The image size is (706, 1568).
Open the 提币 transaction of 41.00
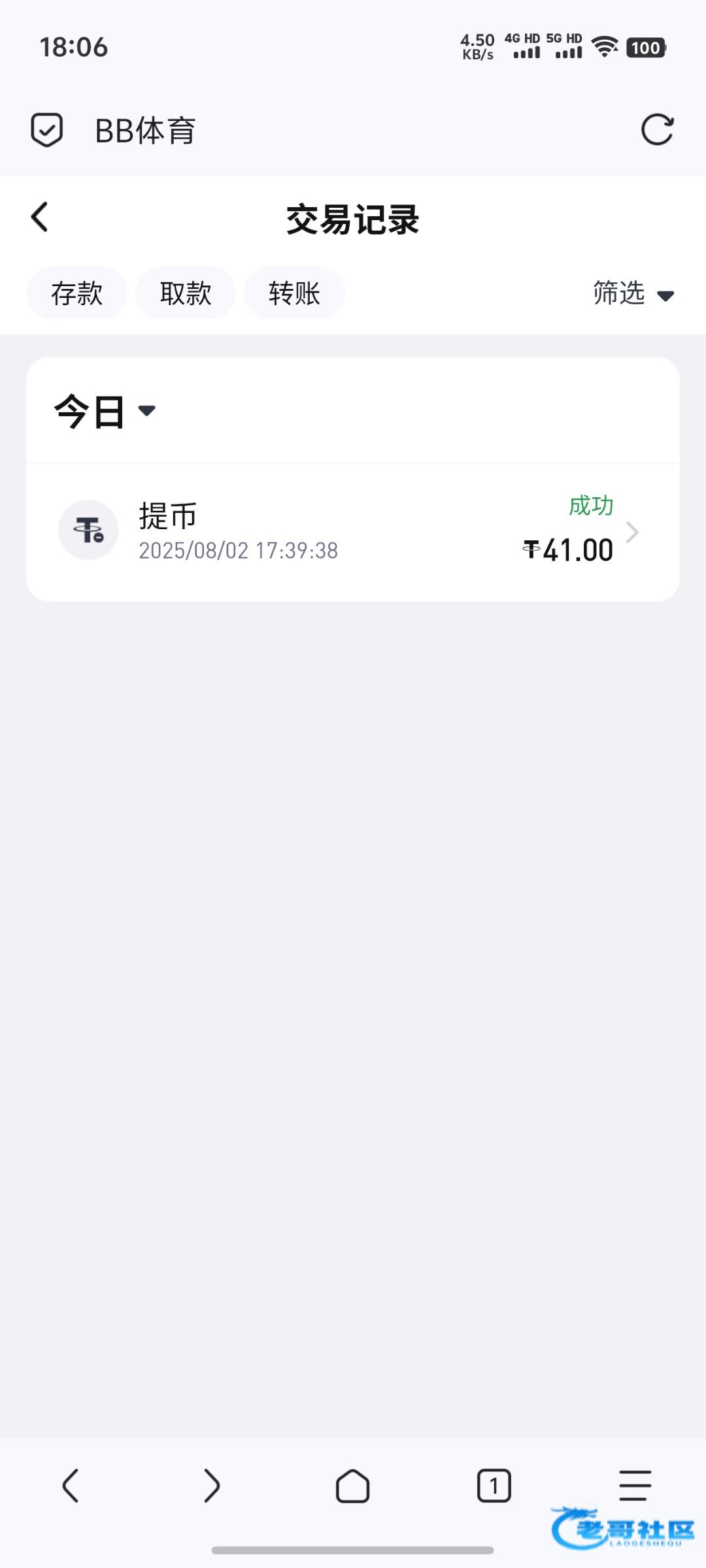(x=353, y=532)
